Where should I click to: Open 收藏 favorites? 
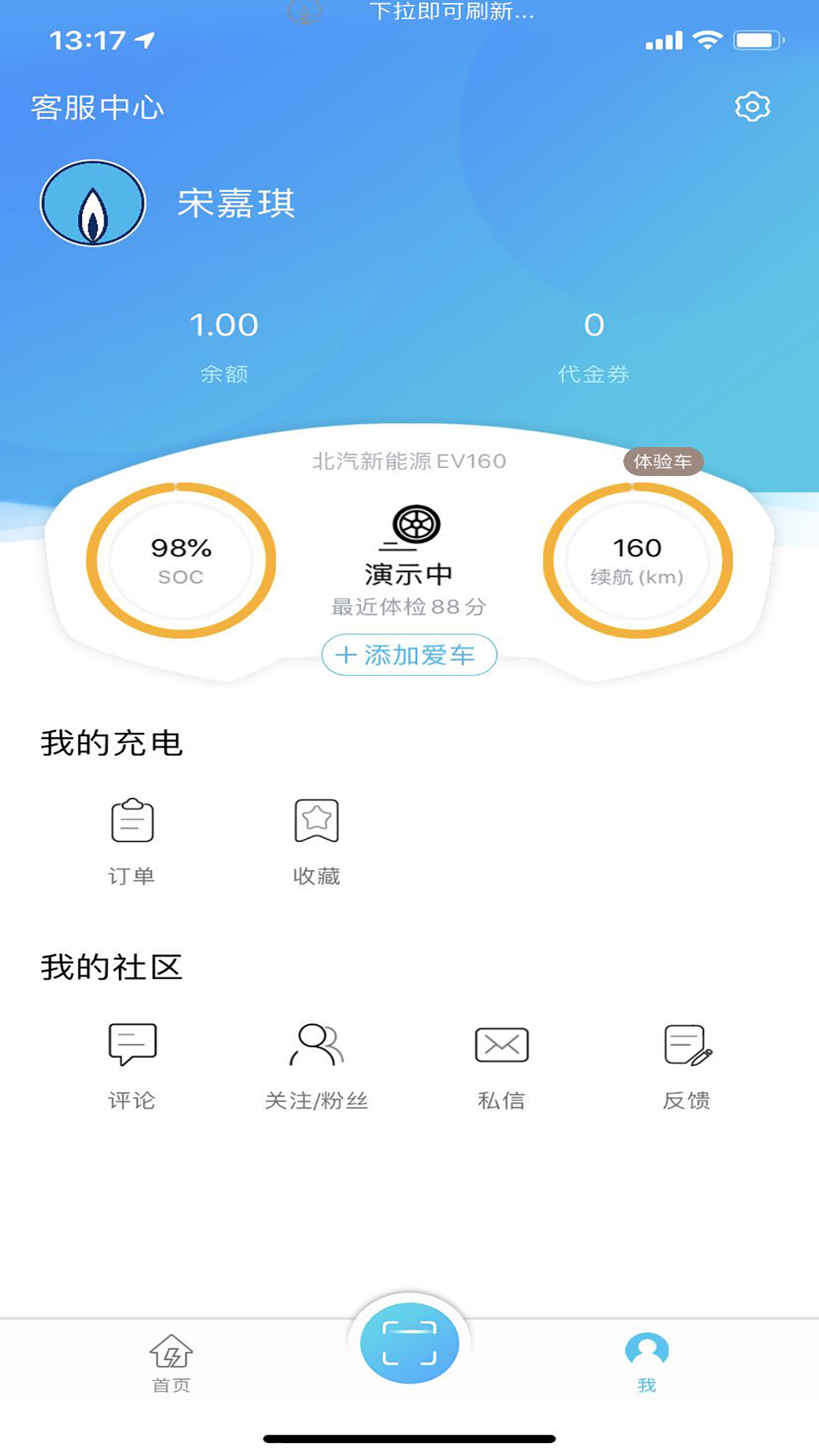pos(316,840)
